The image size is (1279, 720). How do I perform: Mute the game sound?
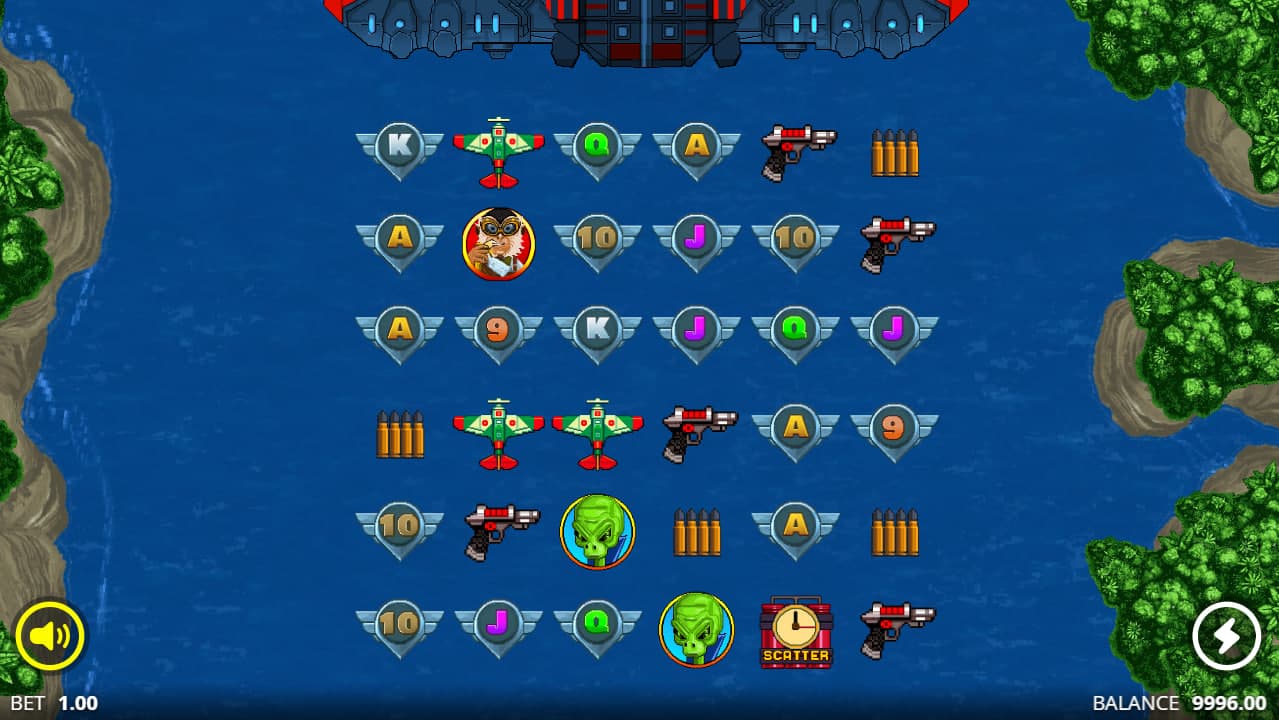pos(50,636)
